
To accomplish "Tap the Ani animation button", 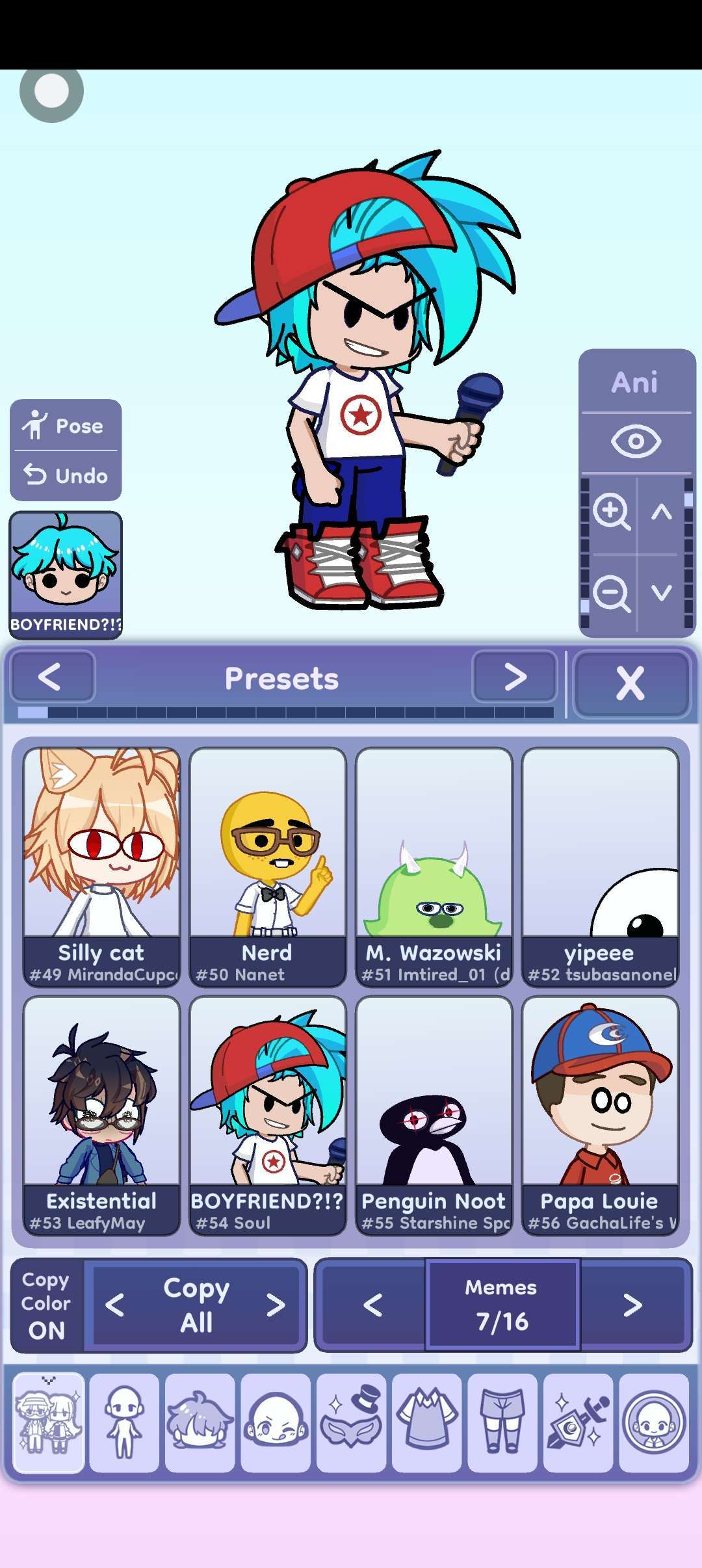I will 635,382.
